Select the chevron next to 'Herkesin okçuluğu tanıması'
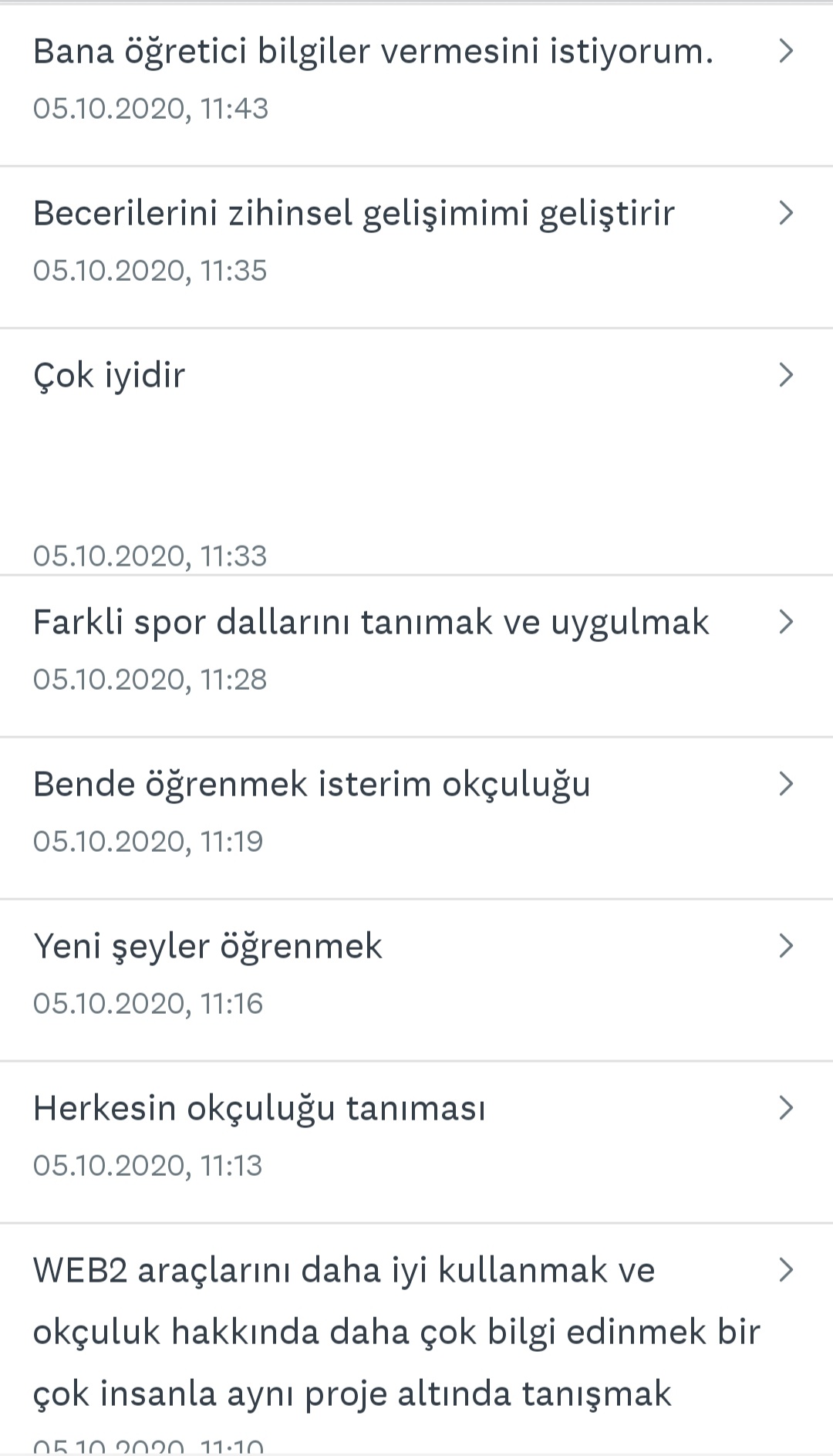 click(787, 1106)
